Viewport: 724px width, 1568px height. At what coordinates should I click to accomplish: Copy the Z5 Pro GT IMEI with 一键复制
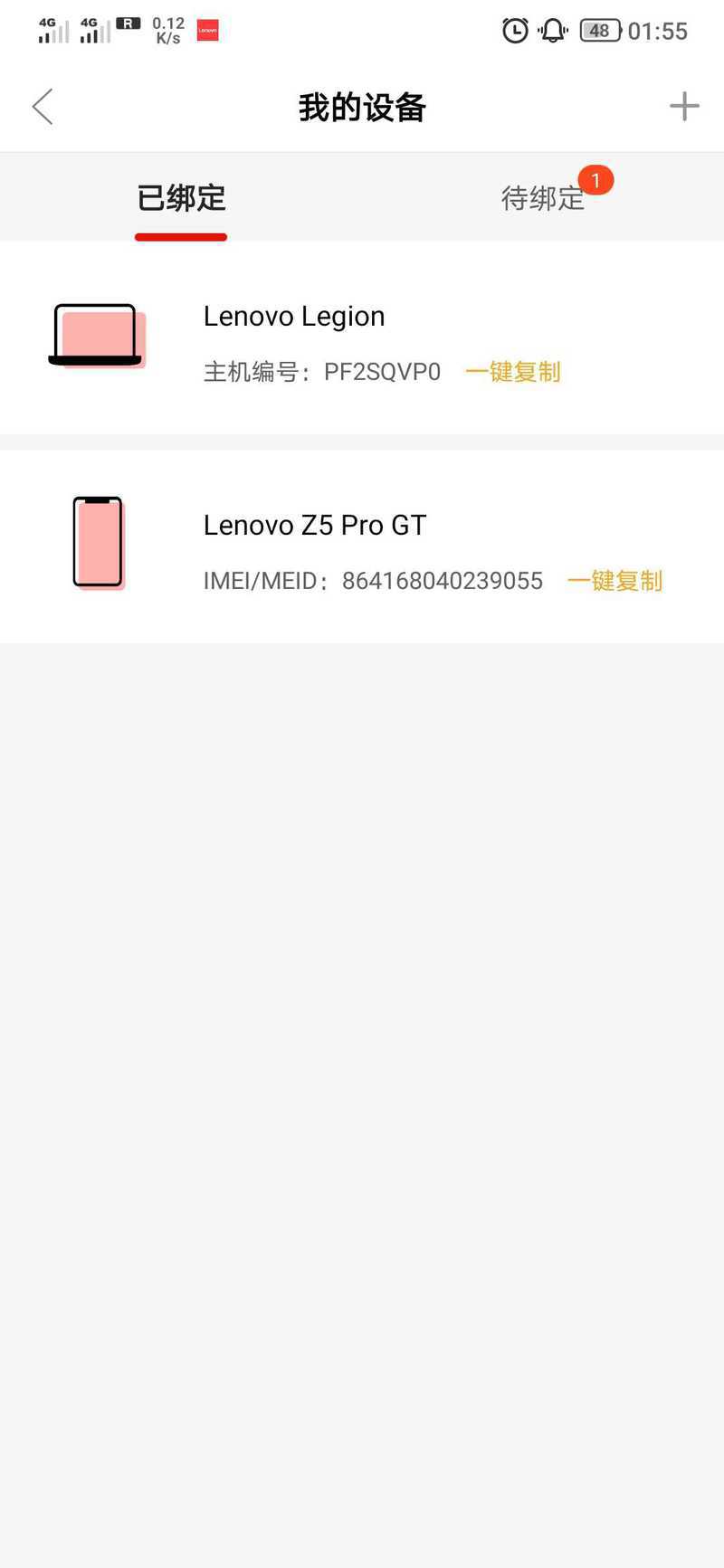(615, 581)
